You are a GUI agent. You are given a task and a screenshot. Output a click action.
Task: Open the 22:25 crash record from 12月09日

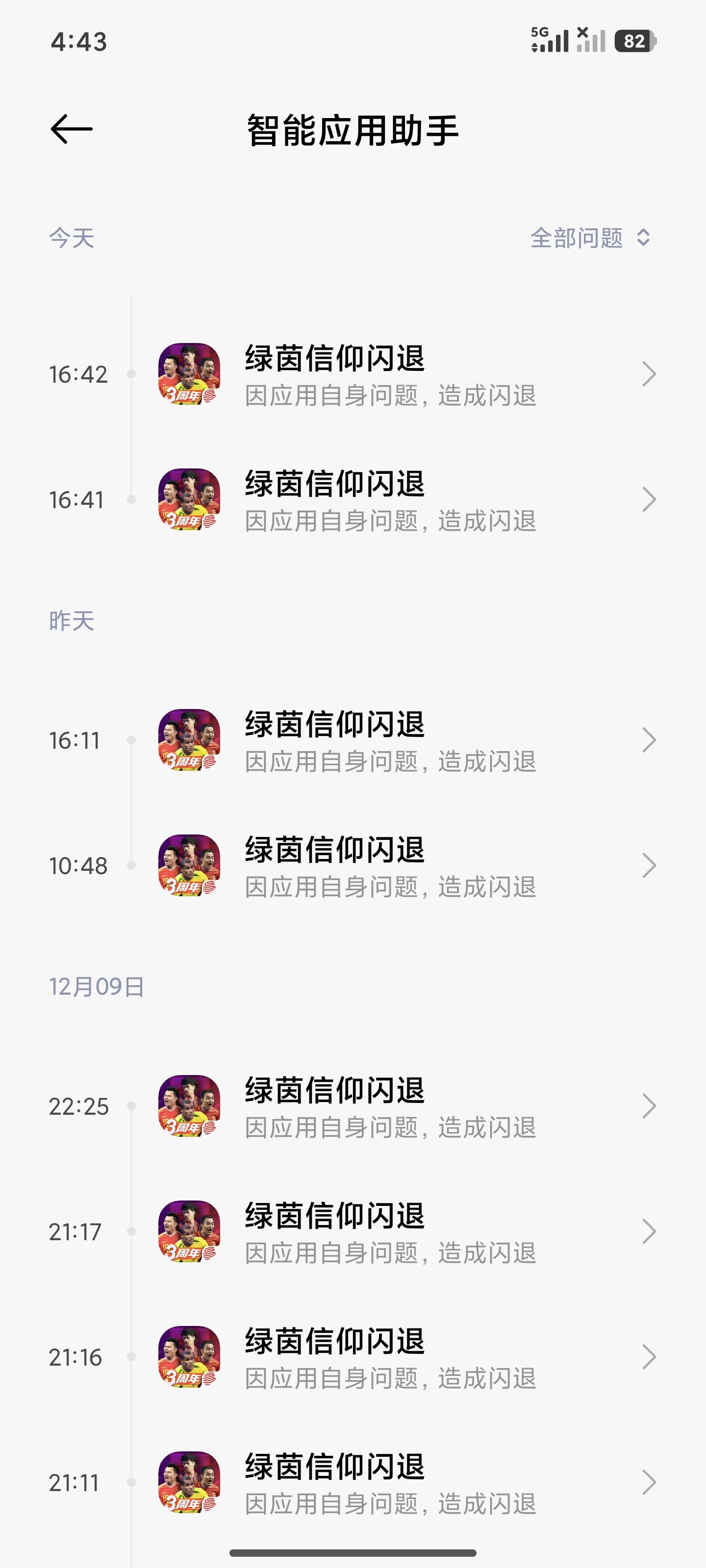[390, 1106]
